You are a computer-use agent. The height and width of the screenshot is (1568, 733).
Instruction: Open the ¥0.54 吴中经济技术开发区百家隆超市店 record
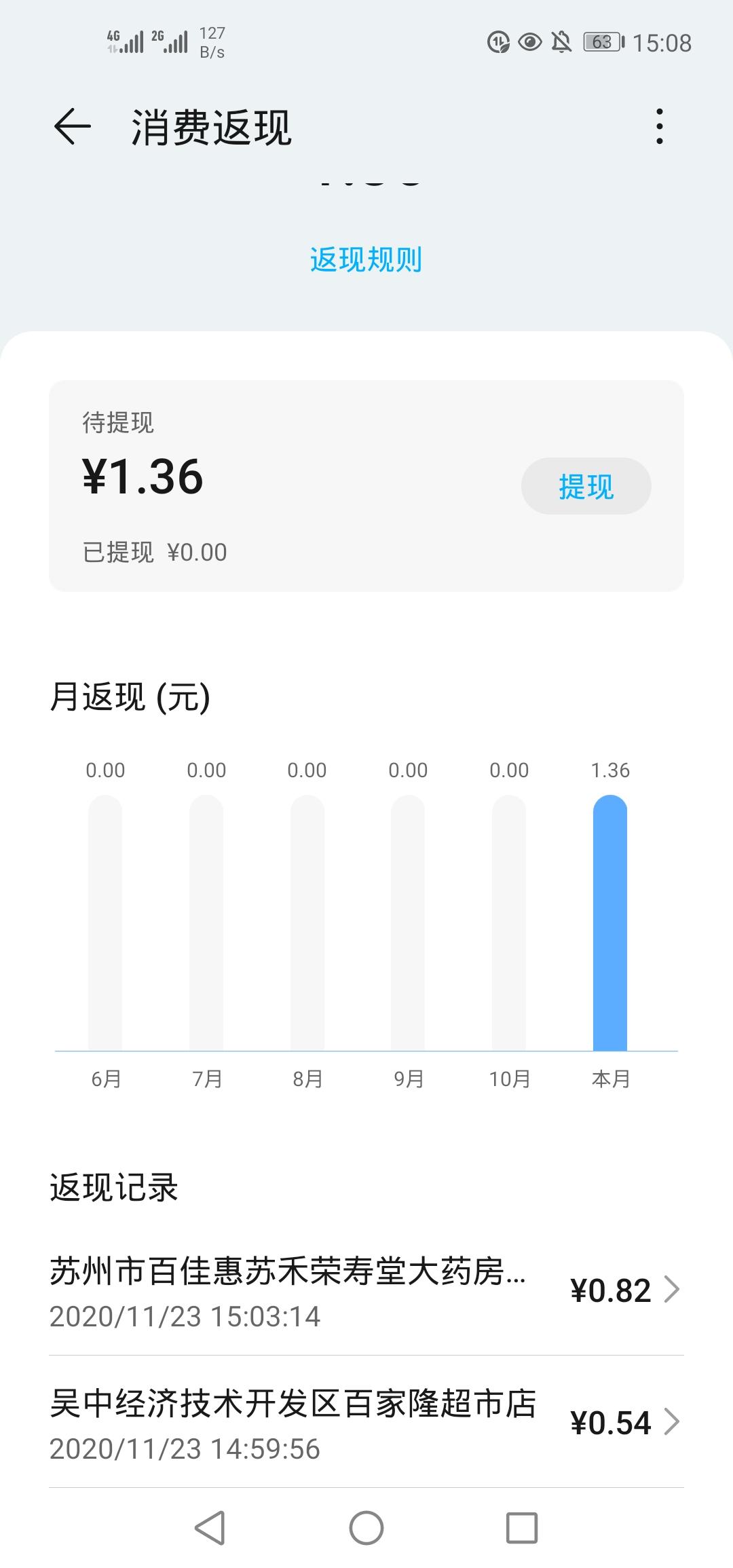366,1424
